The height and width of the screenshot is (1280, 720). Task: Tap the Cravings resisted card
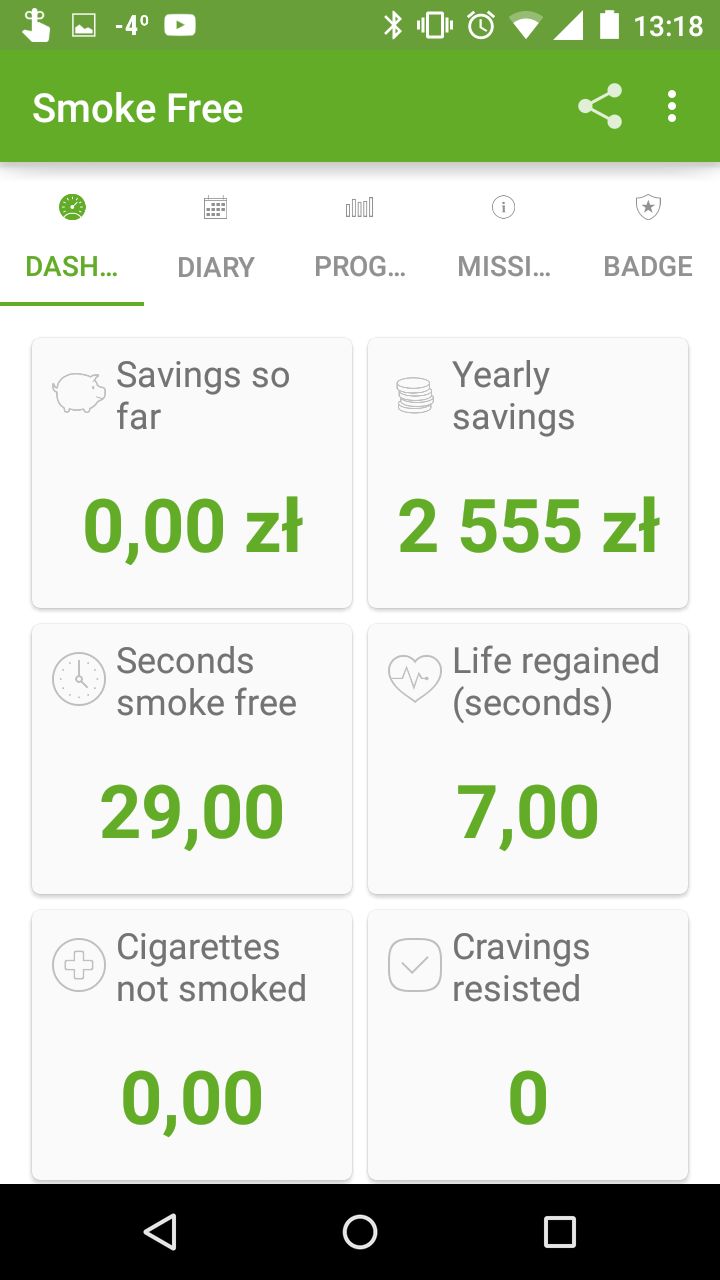528,1045
